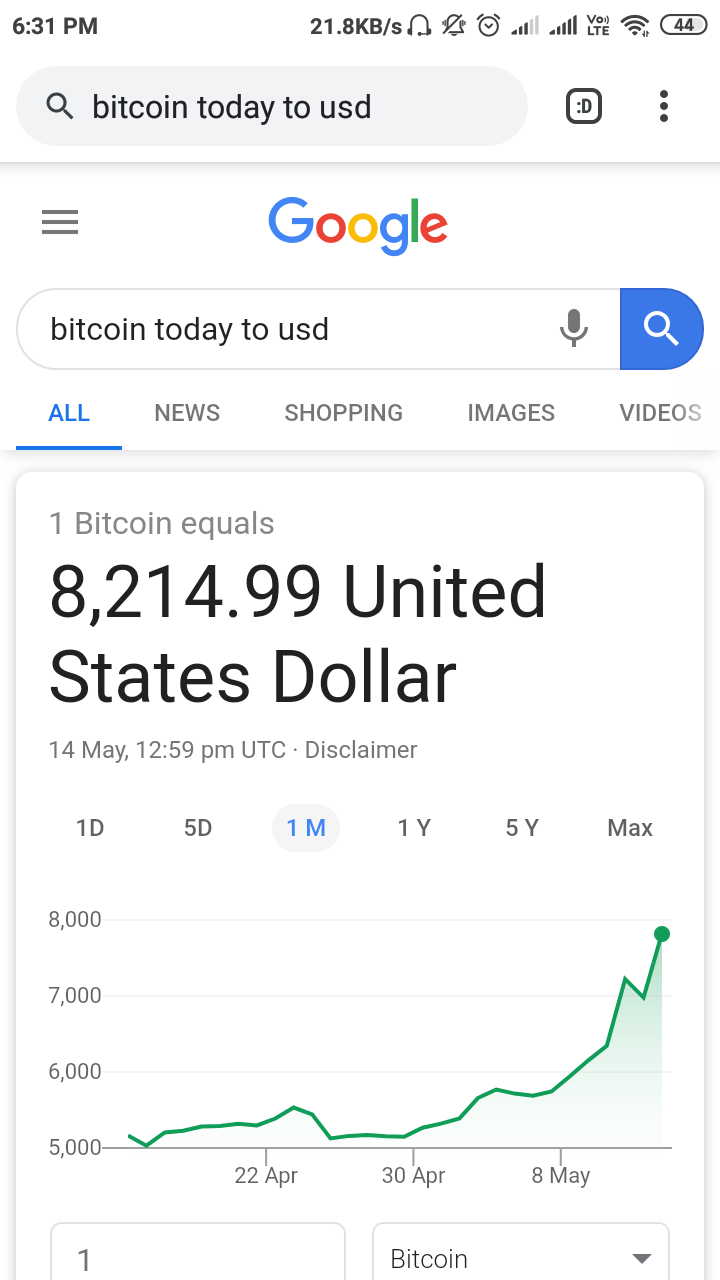The width and height of the screenshot is (720, 1280).
Task: Show the Max chart range
Action: click(x=630, y=828)
